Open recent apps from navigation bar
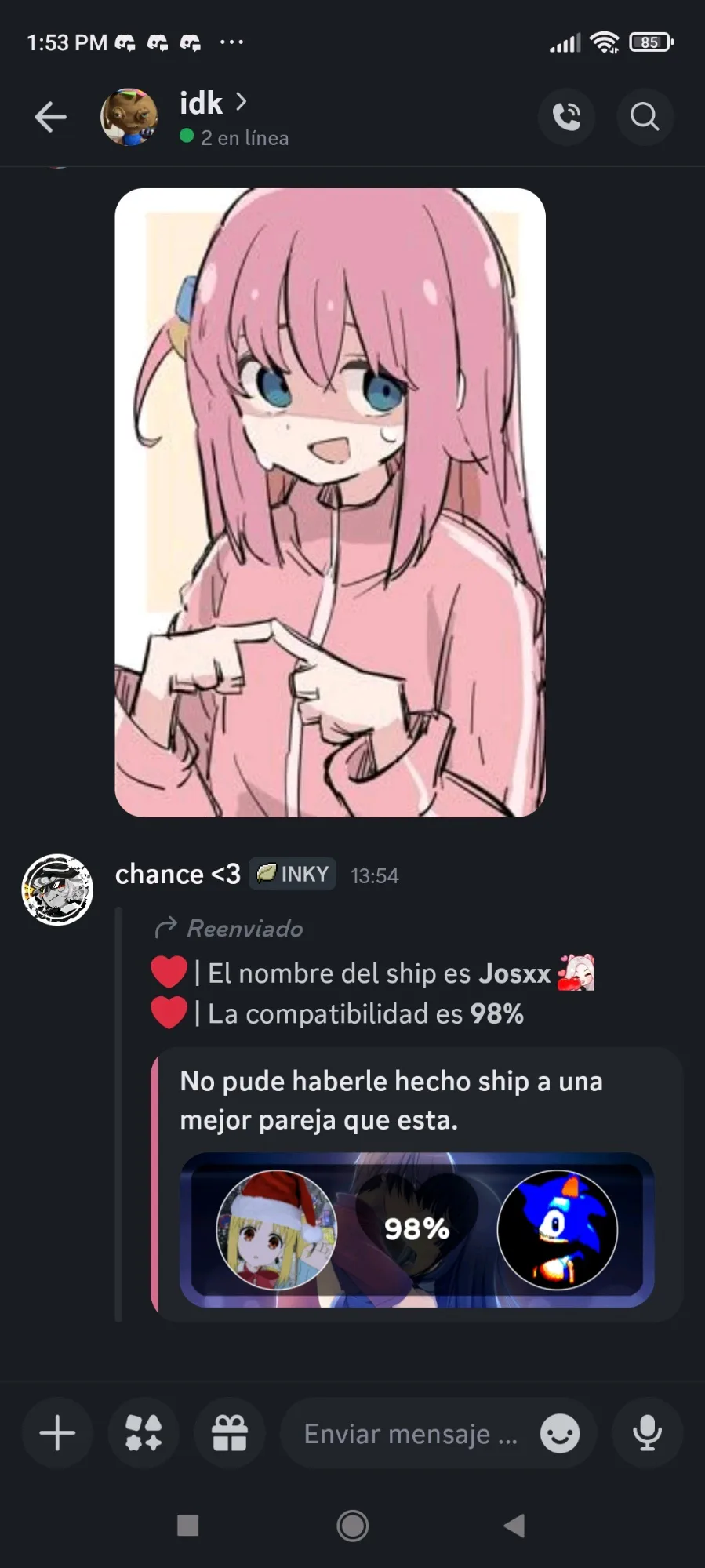705x1568 pixels. [x=188, y=1525]
